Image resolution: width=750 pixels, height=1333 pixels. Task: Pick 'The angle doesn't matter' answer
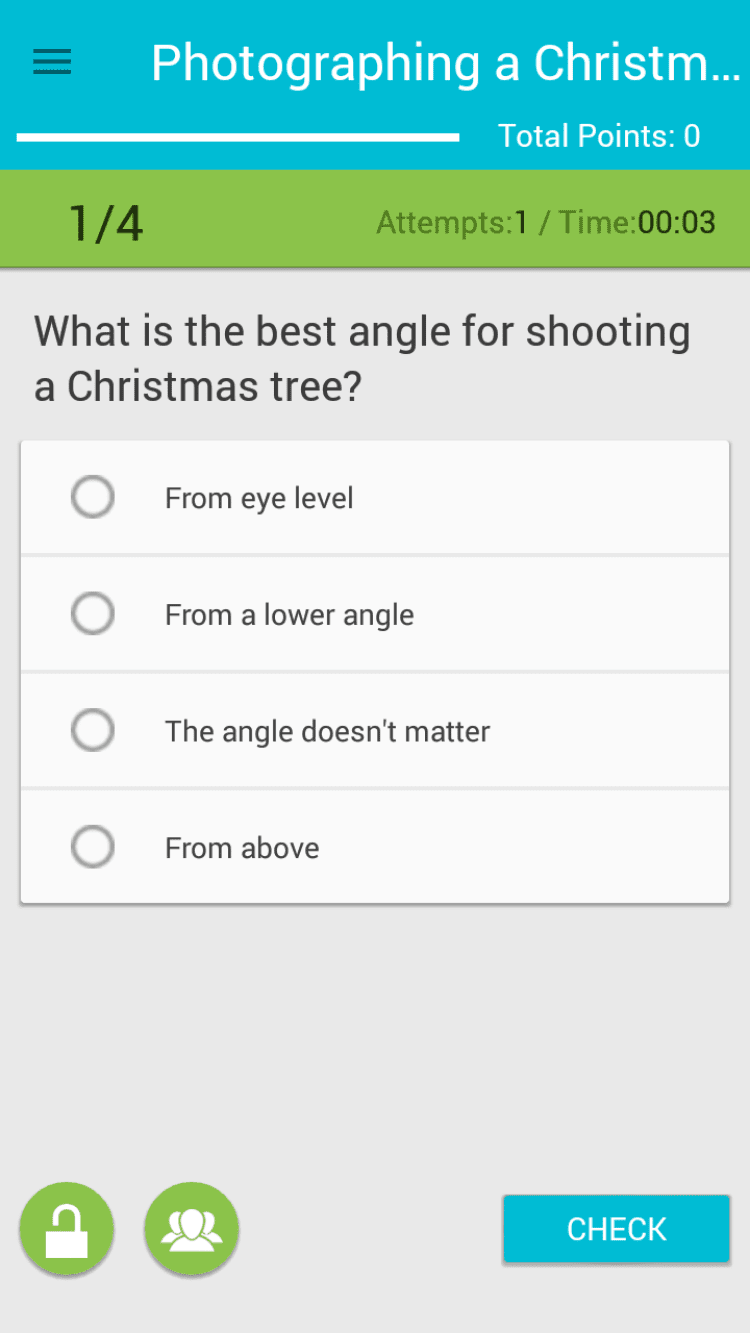(93, 731)
